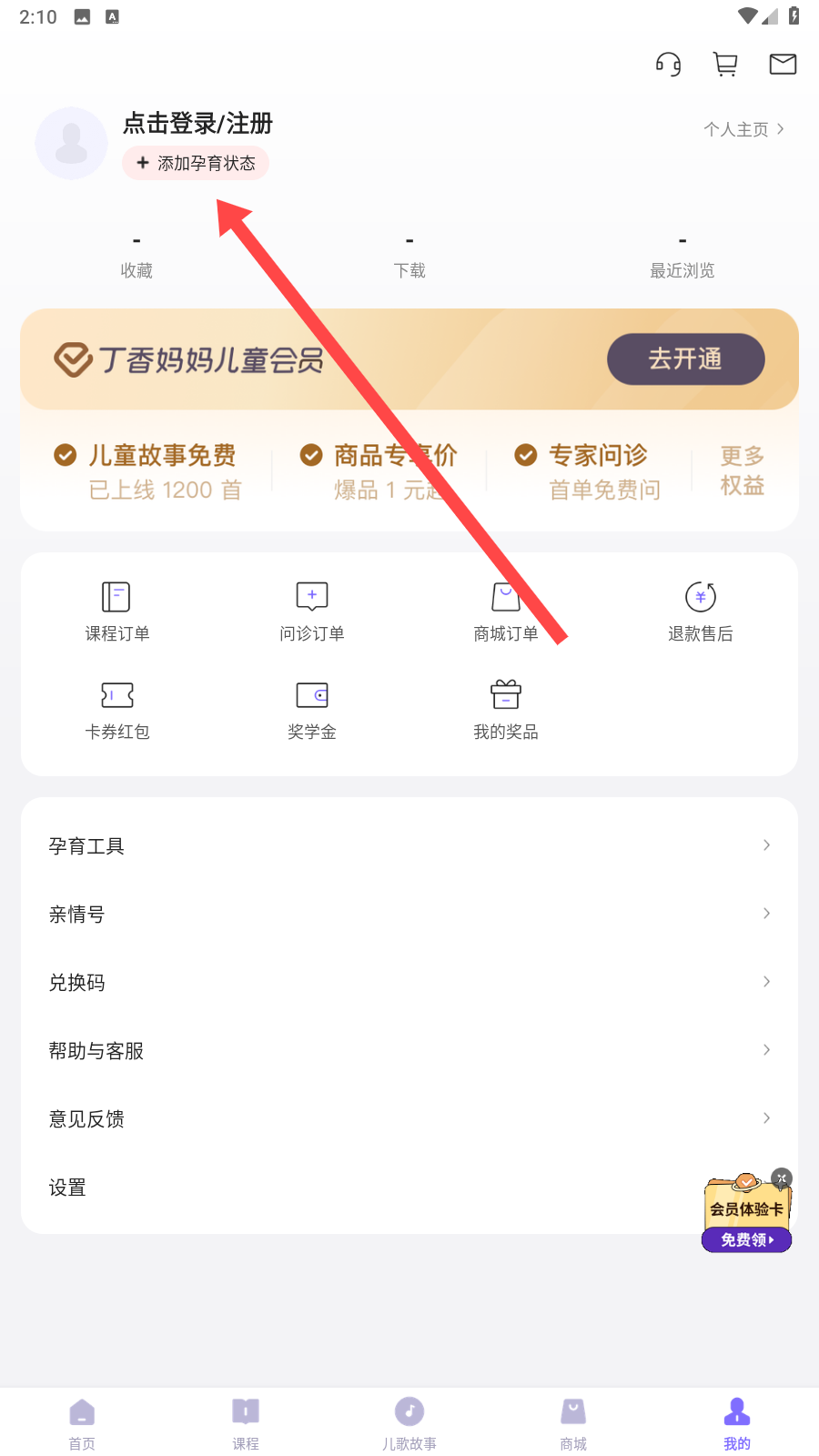
Task: Open 兑换码 row
Action: click(x=409, y=982)
